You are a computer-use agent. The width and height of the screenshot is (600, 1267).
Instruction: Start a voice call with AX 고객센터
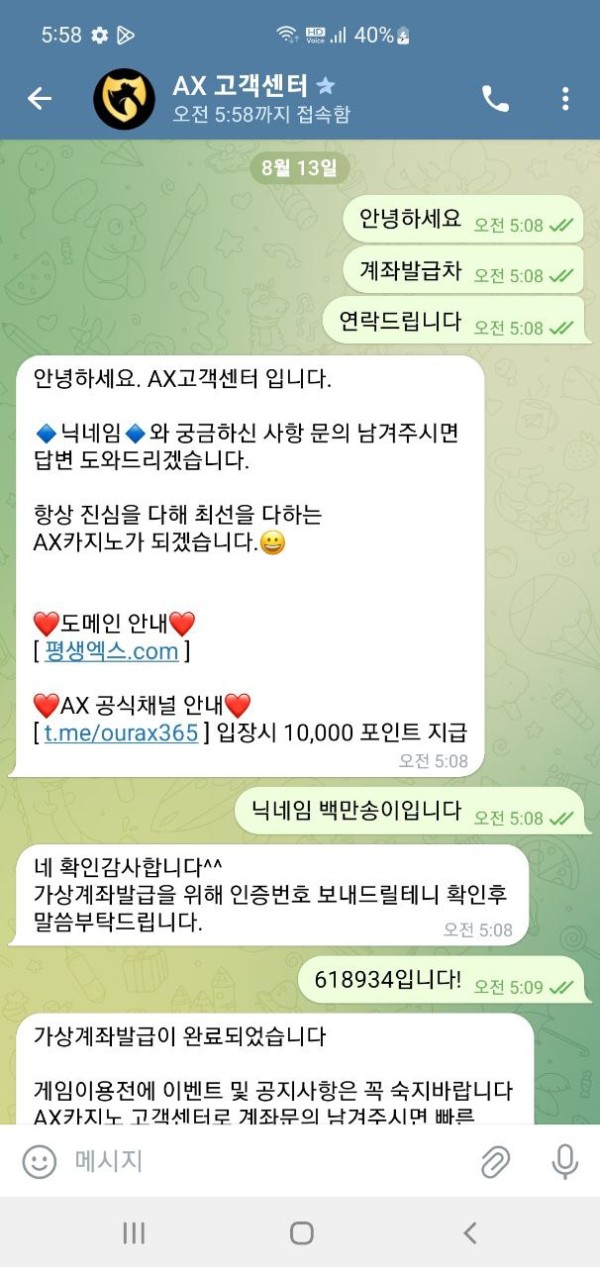(495, 98)
